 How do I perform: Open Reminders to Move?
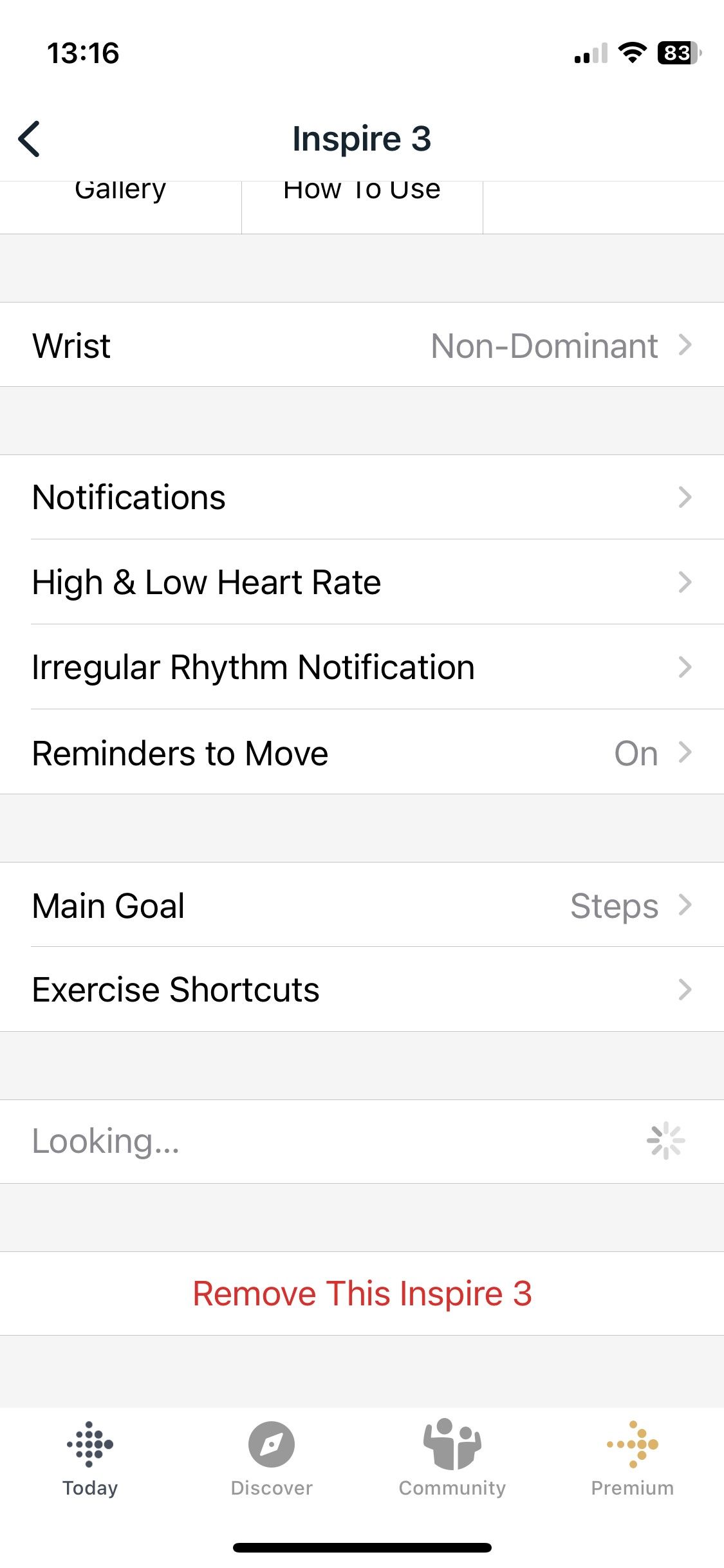(362, 753)
